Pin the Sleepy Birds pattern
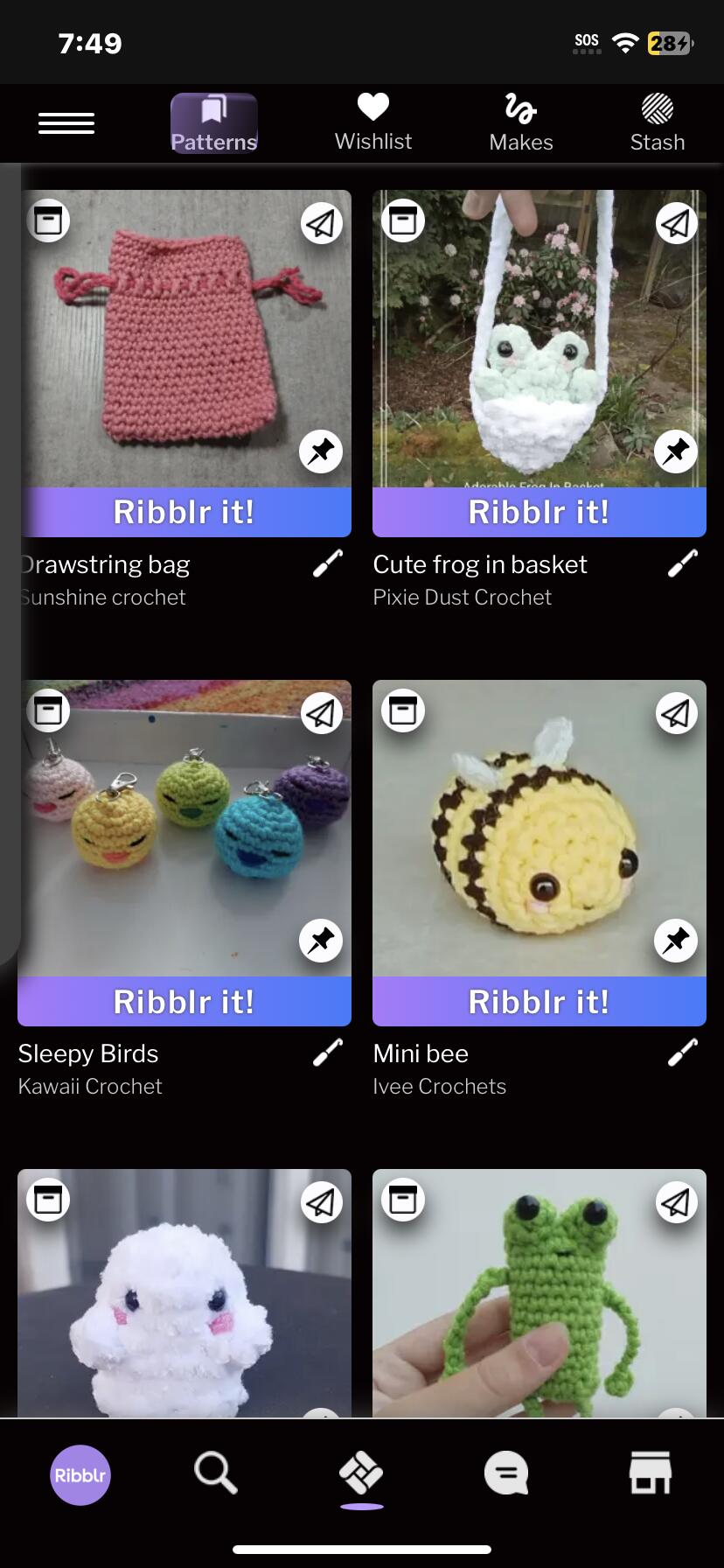Image resolution: width=724 pixels, height=1568 pixels. click(321, 941)
